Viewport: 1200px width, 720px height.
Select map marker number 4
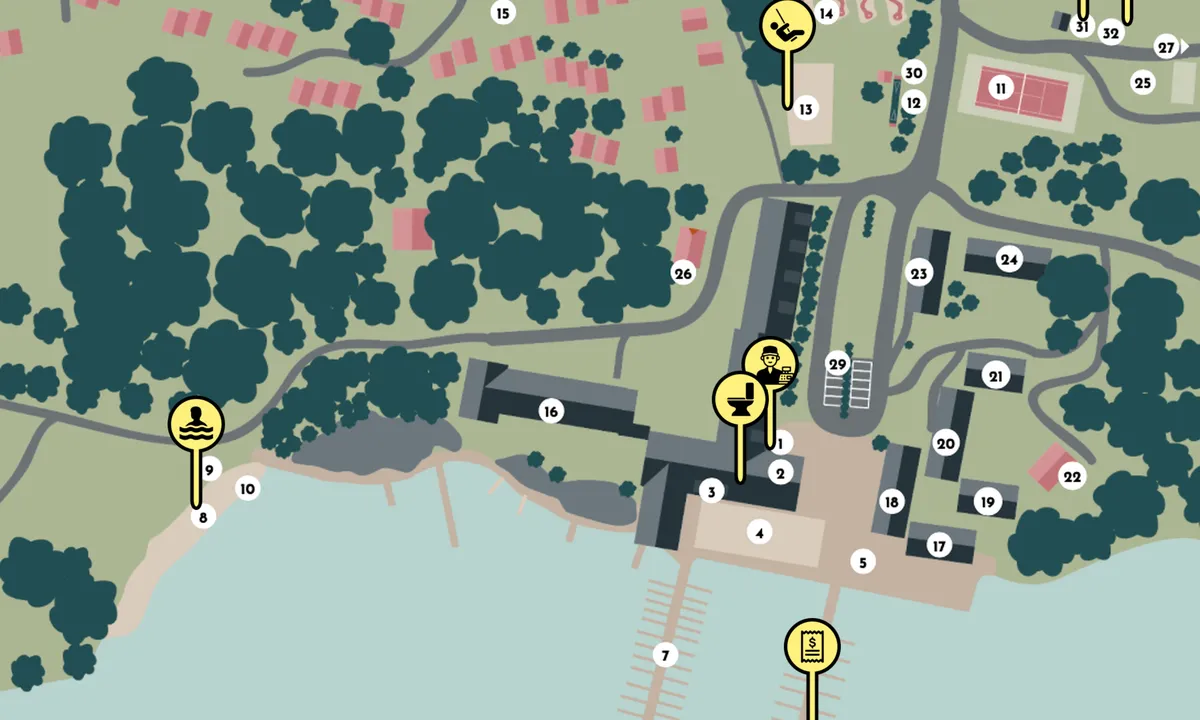tap(760, 533)
